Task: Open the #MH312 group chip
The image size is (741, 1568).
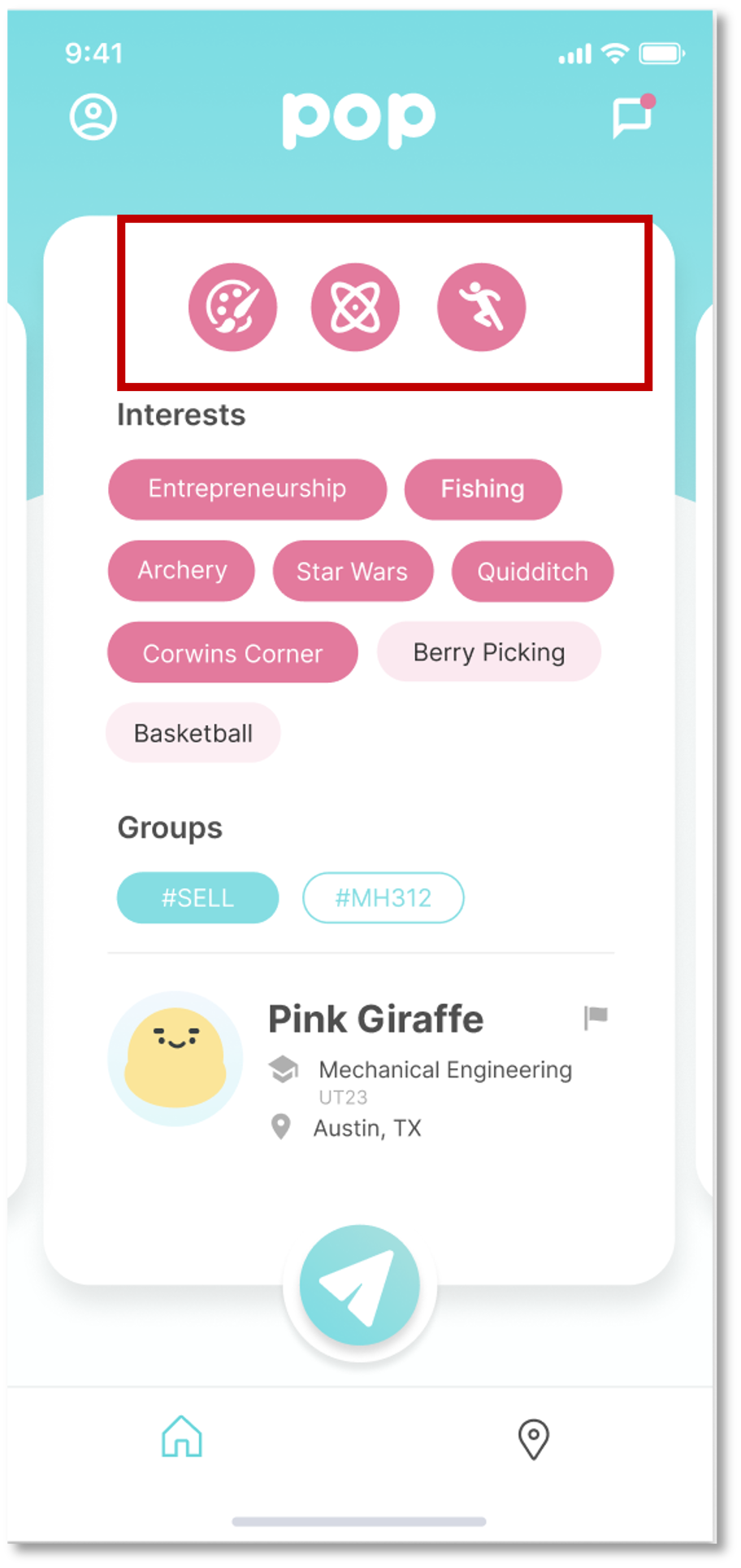Action: (383, 897)
